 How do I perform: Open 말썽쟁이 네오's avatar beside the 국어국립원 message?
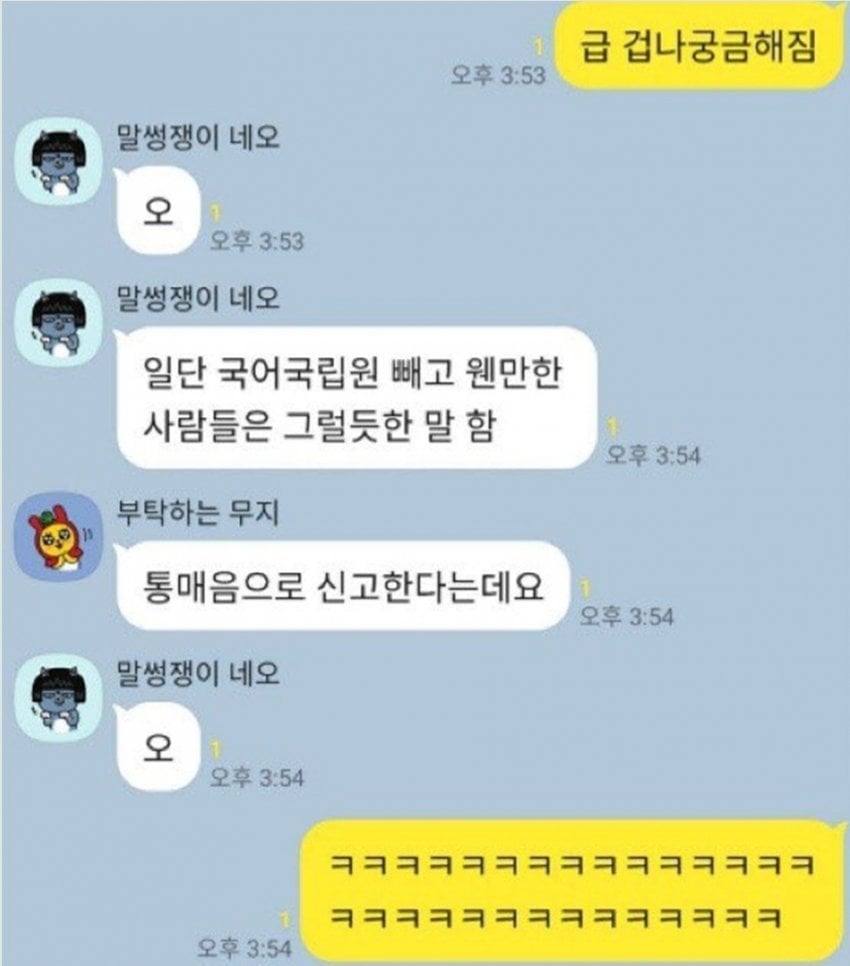(x=58, y=323)
